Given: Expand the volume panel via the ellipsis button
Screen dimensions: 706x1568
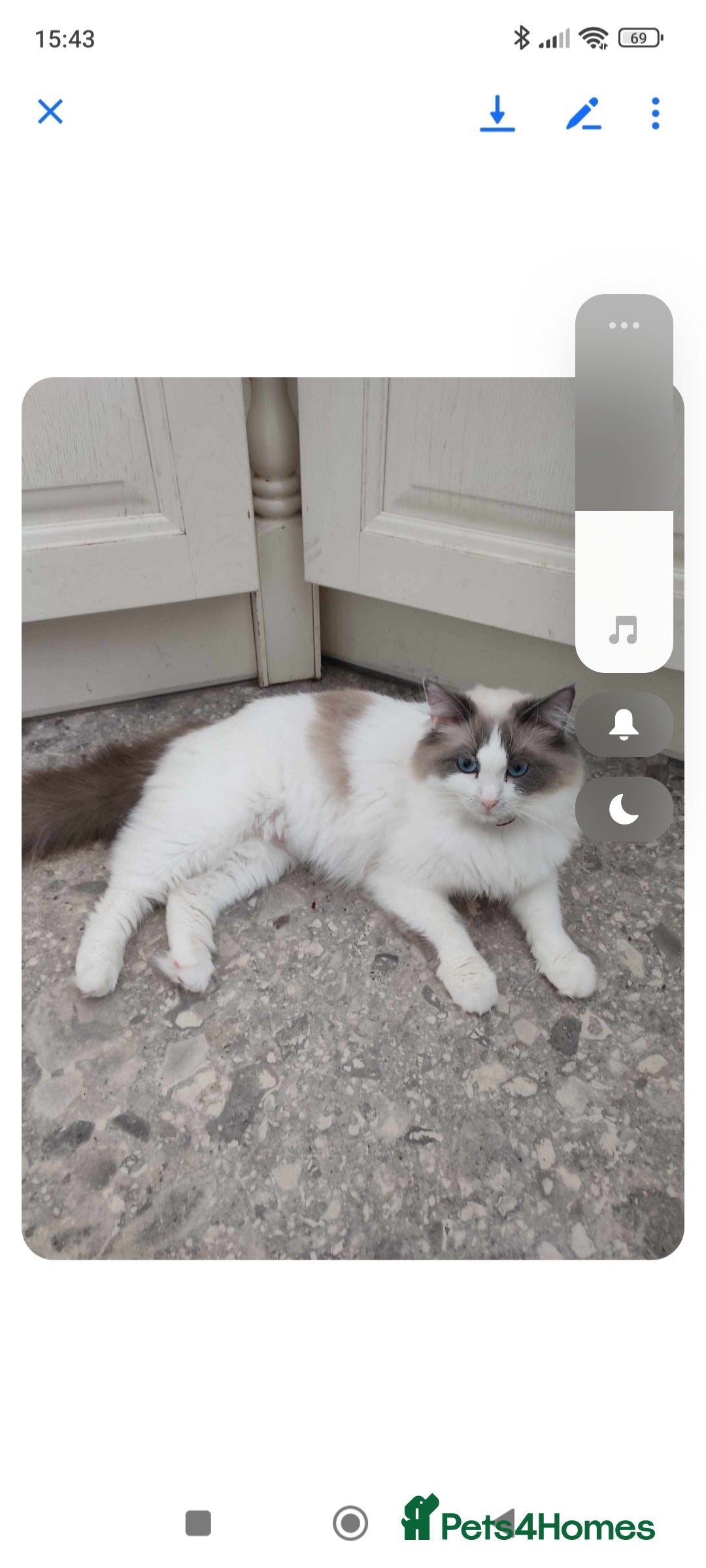Looking at the screenshot, I should click(x=624, y=325).
